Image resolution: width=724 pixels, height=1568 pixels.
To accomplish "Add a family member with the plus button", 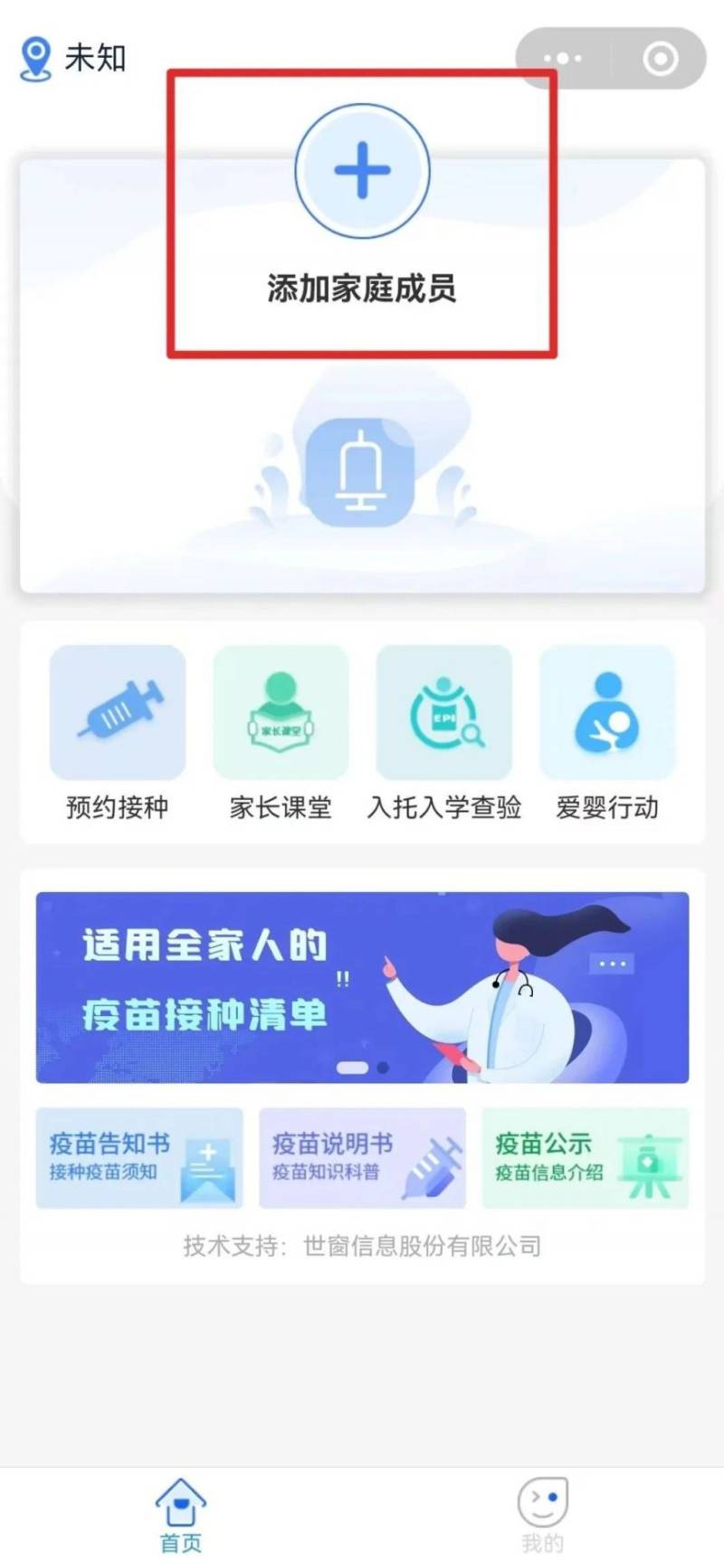I will tap(362, 171).
